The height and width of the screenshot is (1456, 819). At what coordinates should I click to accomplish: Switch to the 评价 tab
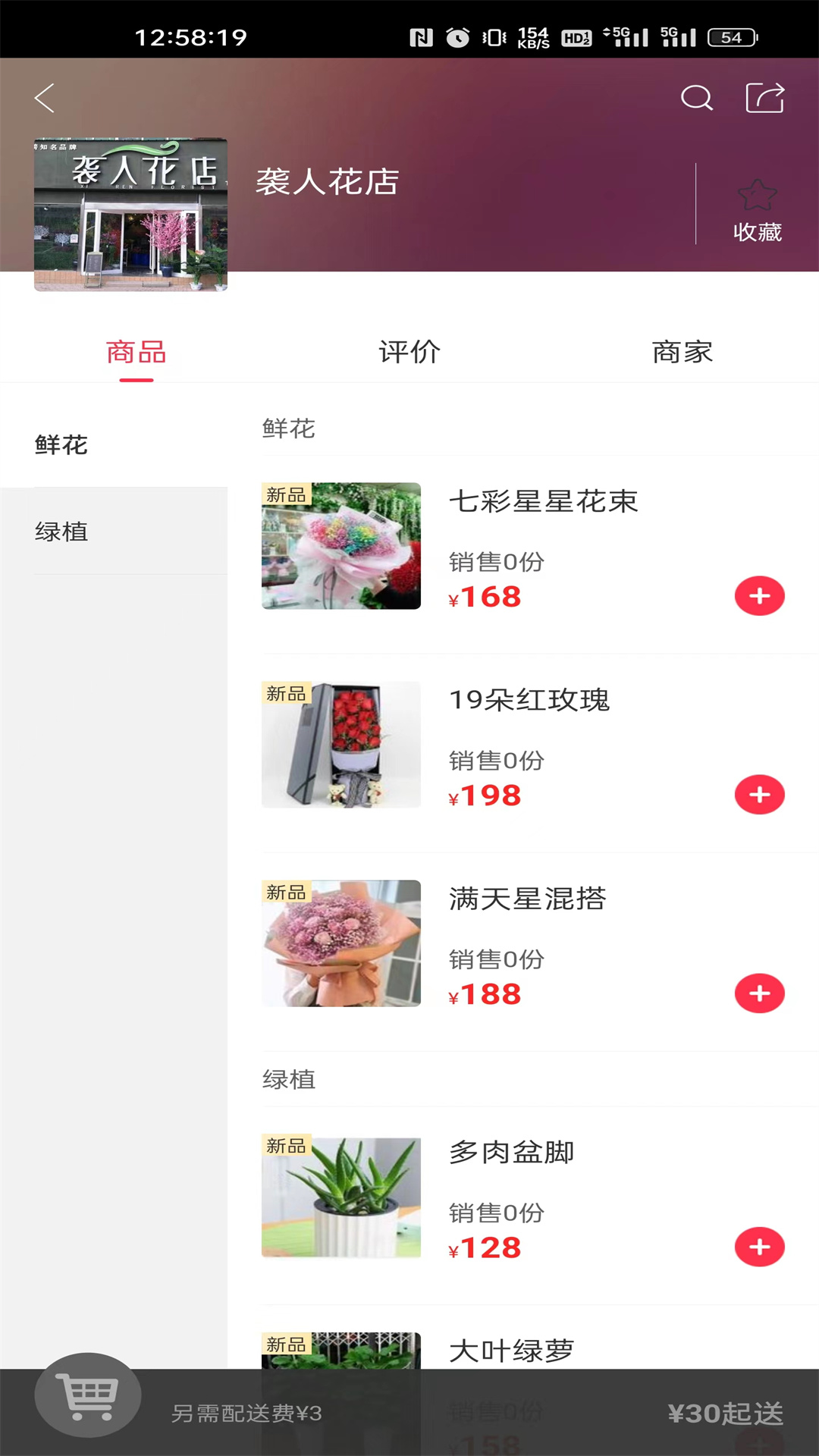[x=409, y=352]
